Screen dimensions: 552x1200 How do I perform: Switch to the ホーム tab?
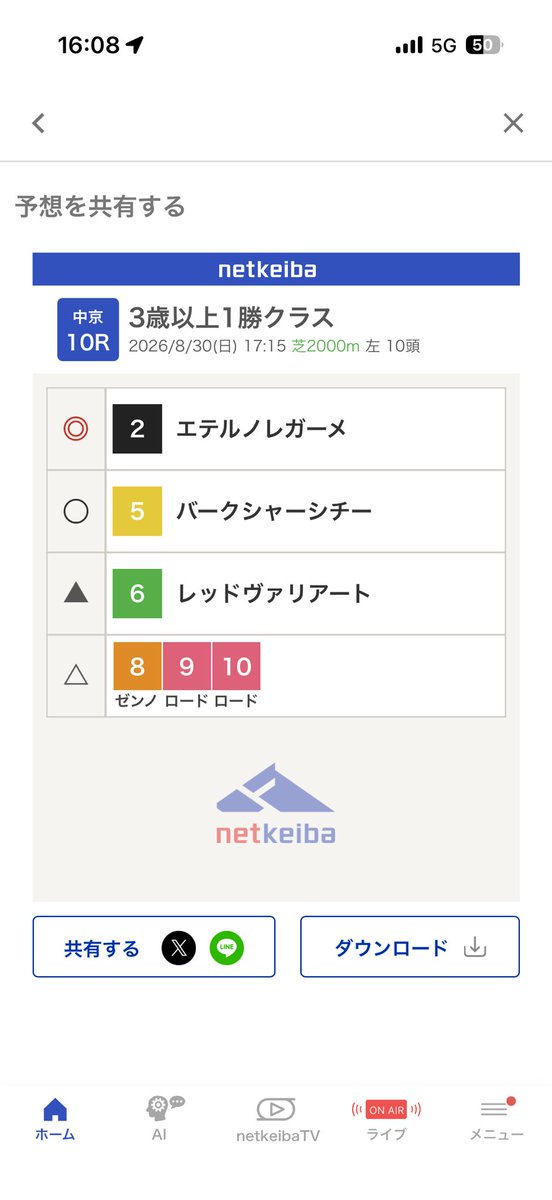[55, 1119]
